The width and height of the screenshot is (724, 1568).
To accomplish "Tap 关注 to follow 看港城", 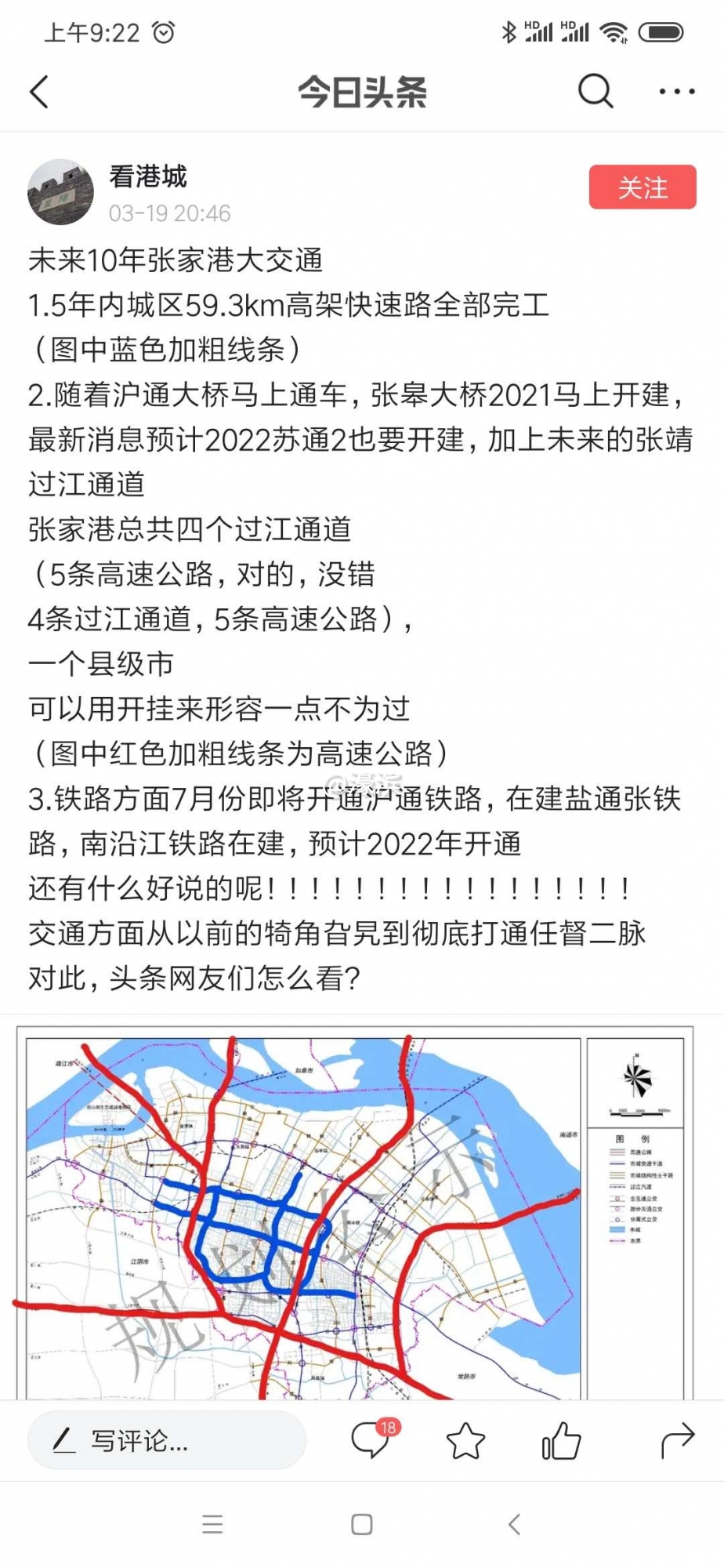I will tap(642, 187).
